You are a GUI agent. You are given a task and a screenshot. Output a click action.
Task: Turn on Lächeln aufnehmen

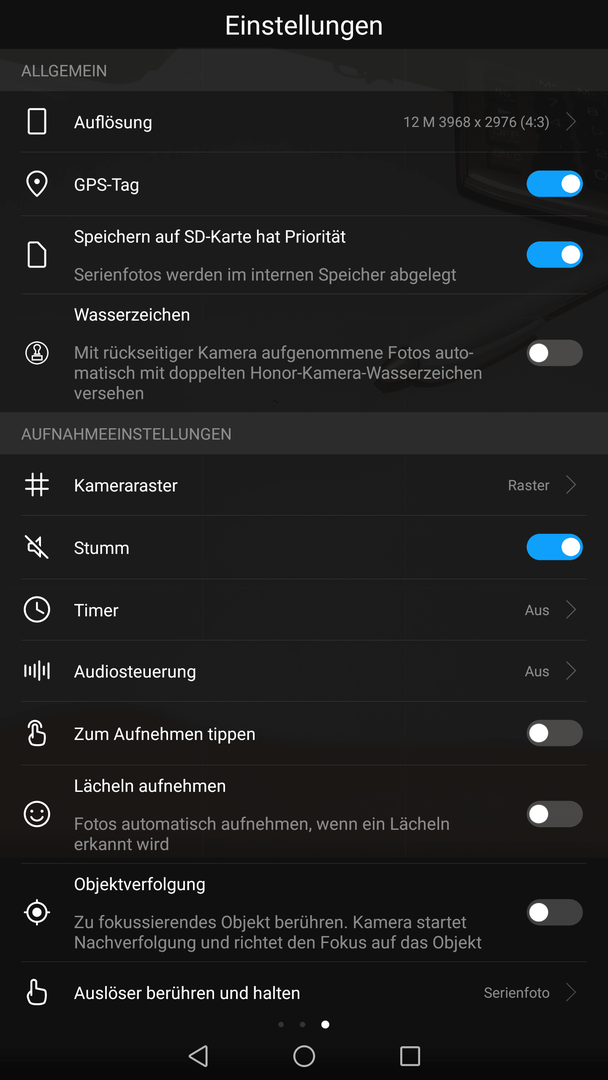(554, 814)
